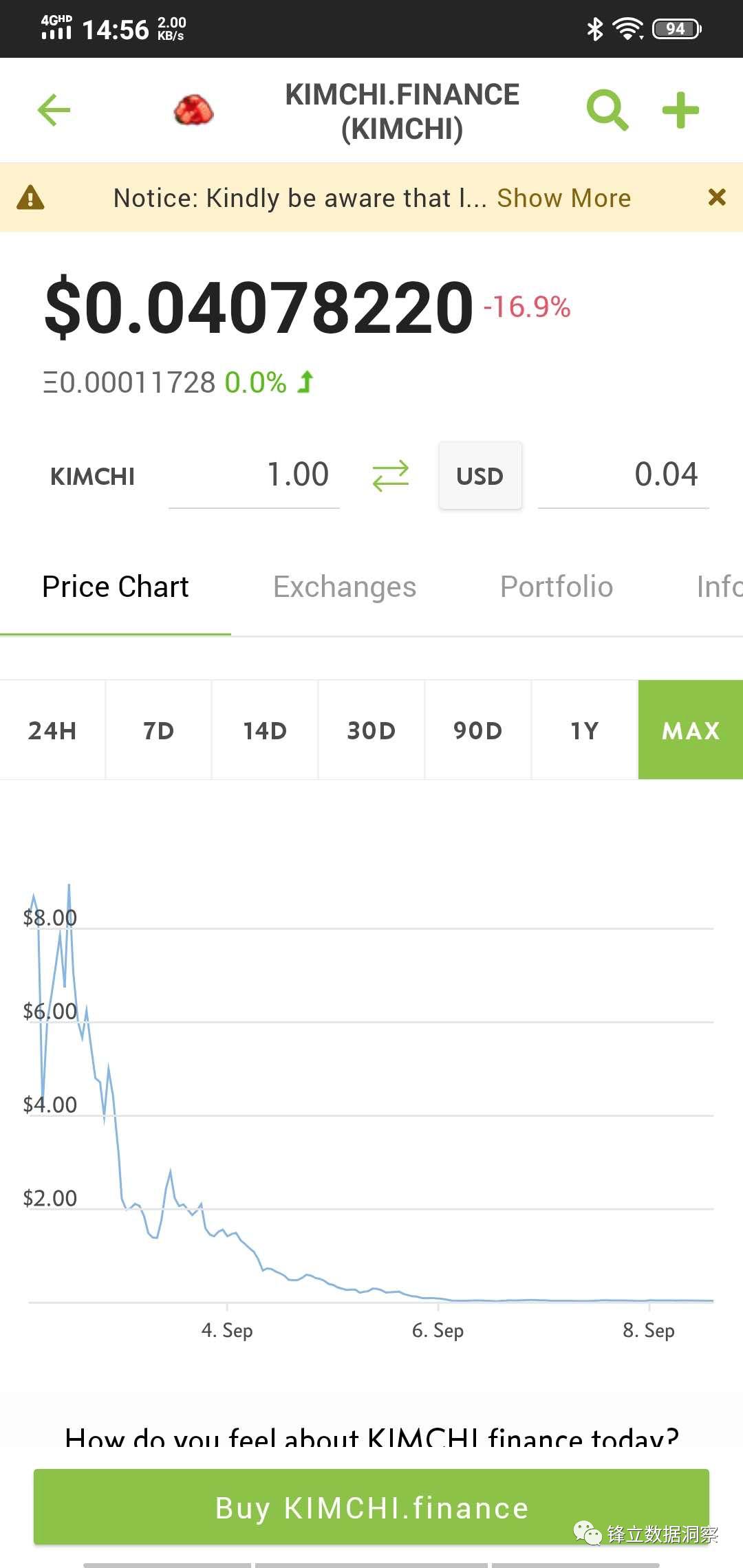Tap the plus icon to add KIMCHI

(681, 110)
